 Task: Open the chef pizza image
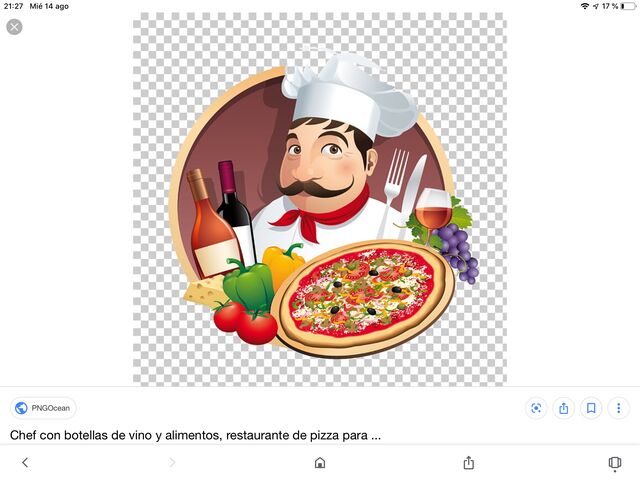click(320, 199)
